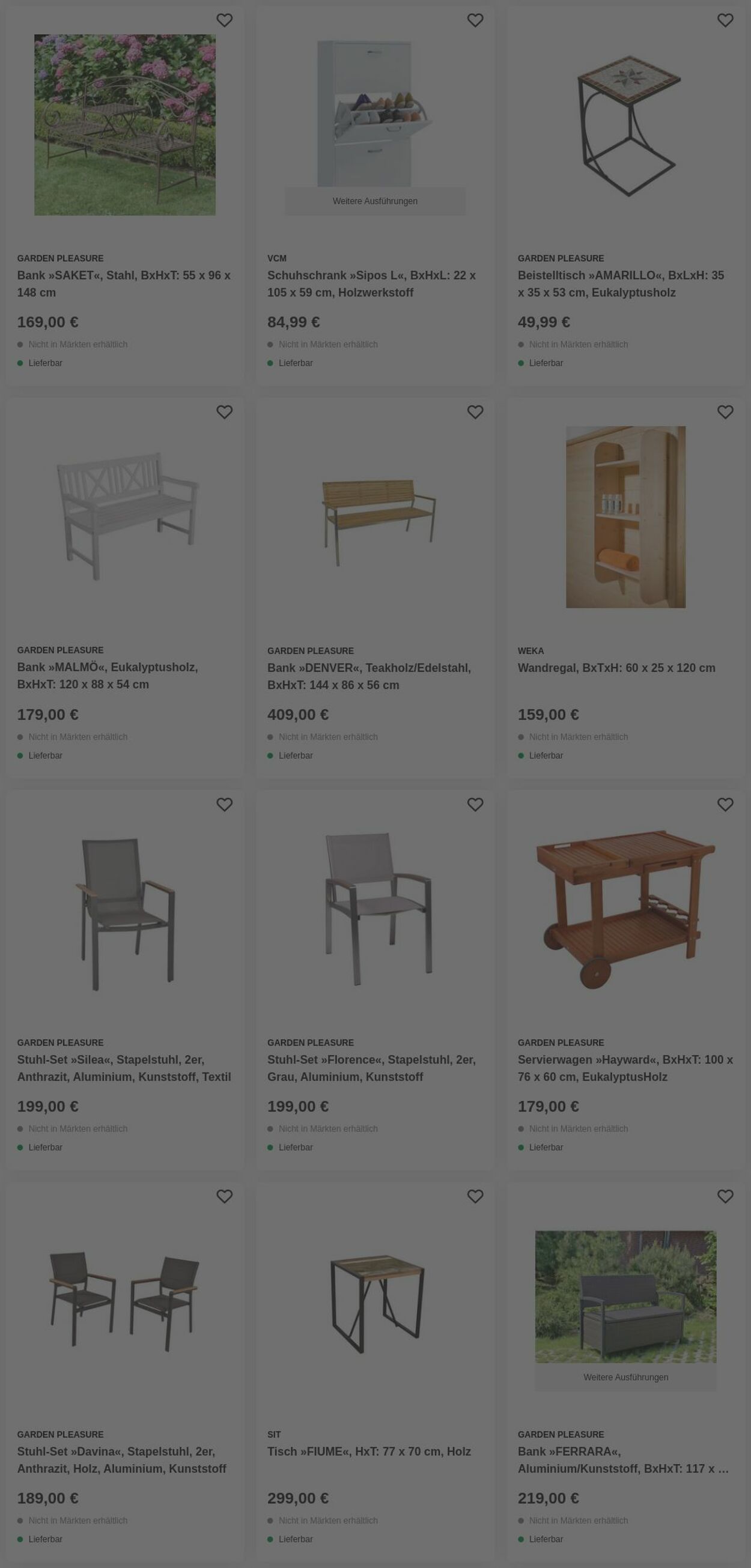View Stuhl-Set Silea details
The height and width of the screenshot is (1568, 751).
click(x=124, y=1068)
